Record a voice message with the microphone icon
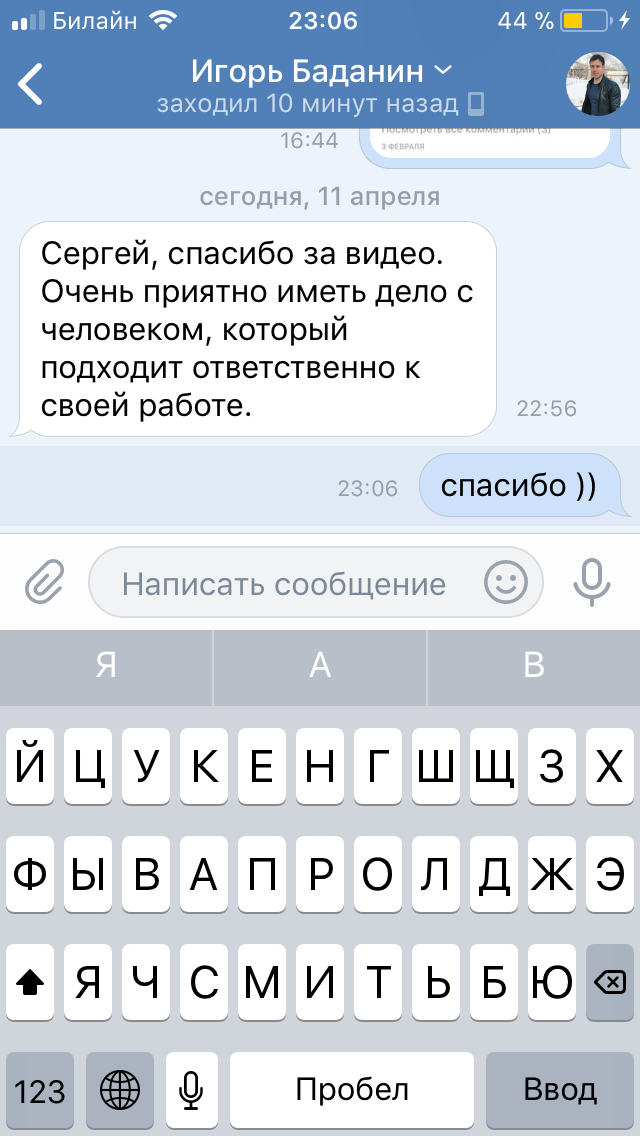640x1136 pixels. [x=592, y=582]
